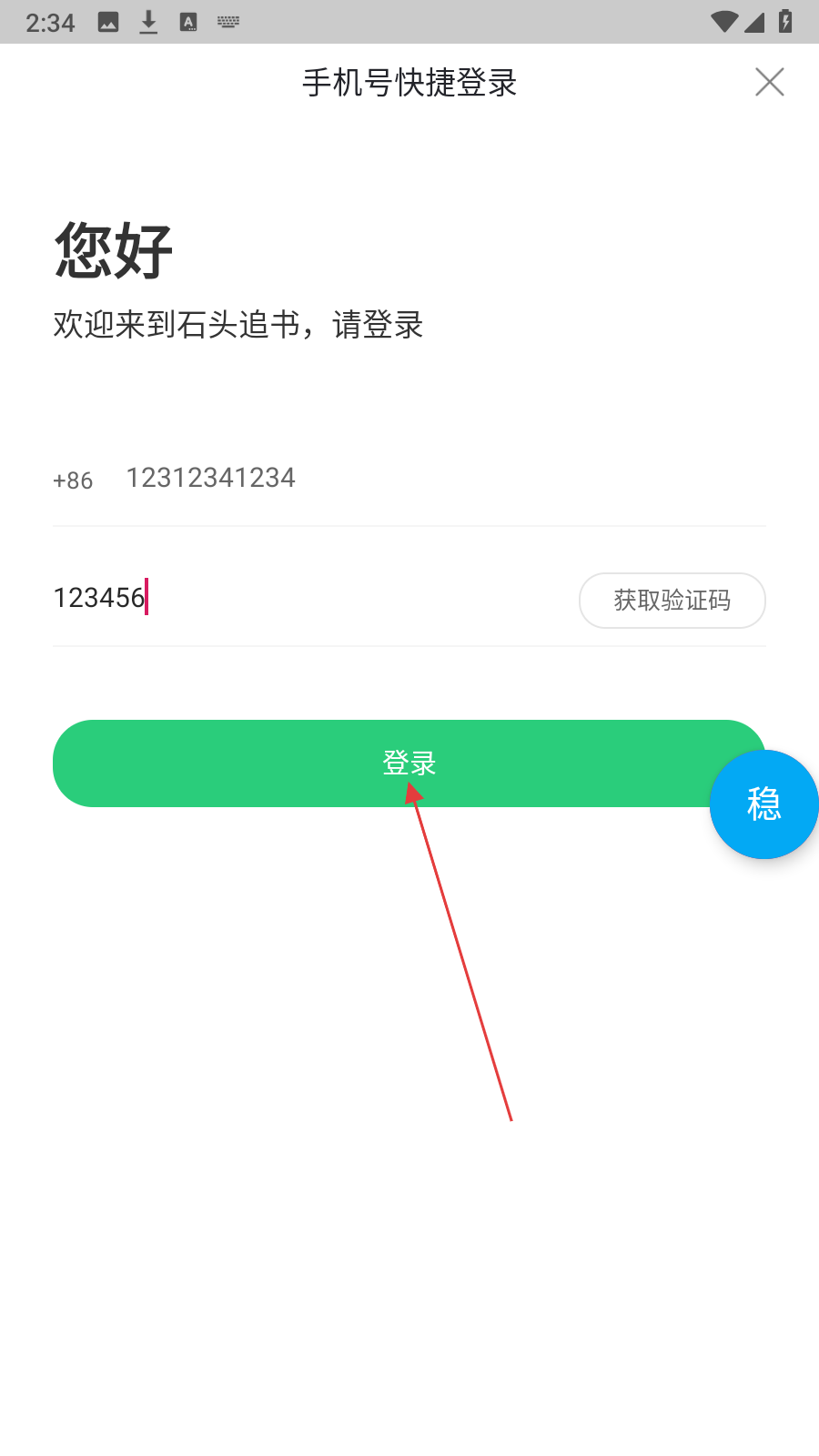819x1456 pixels.
Task: Tap 获取验证码 to request a verification code
Action: coord(672,601)
